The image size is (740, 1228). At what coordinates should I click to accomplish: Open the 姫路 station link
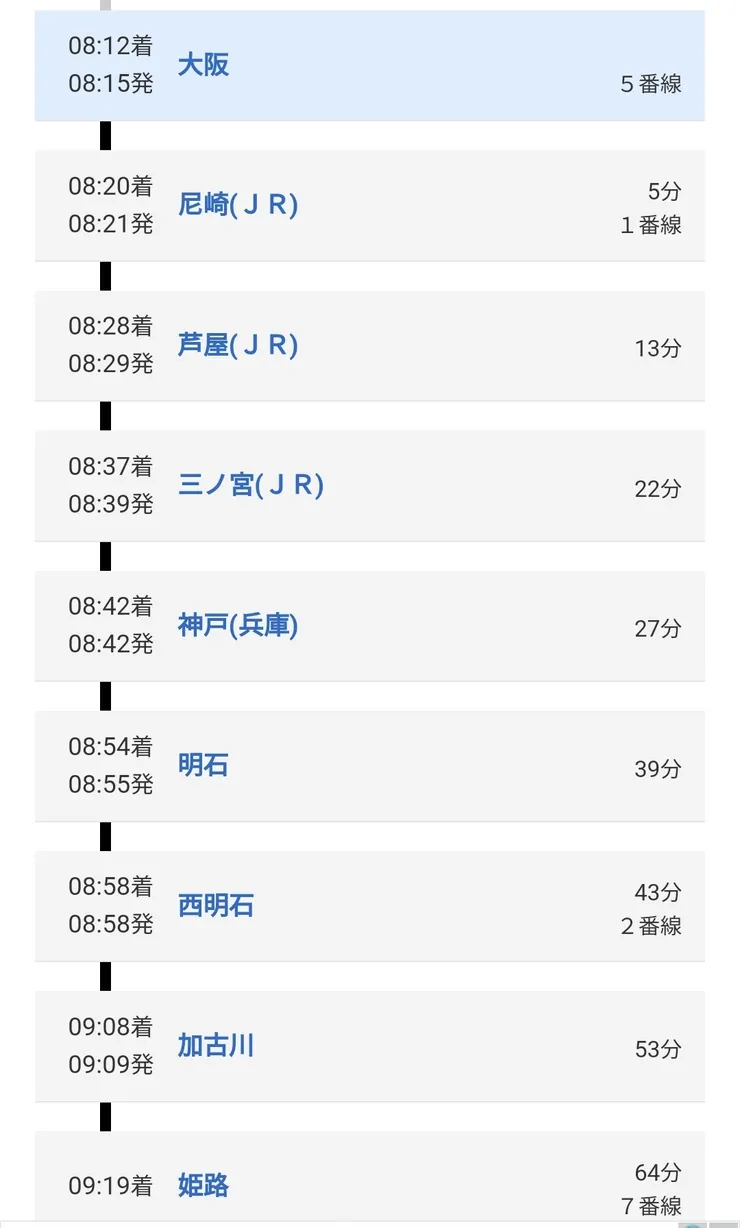pos(203,1187)
